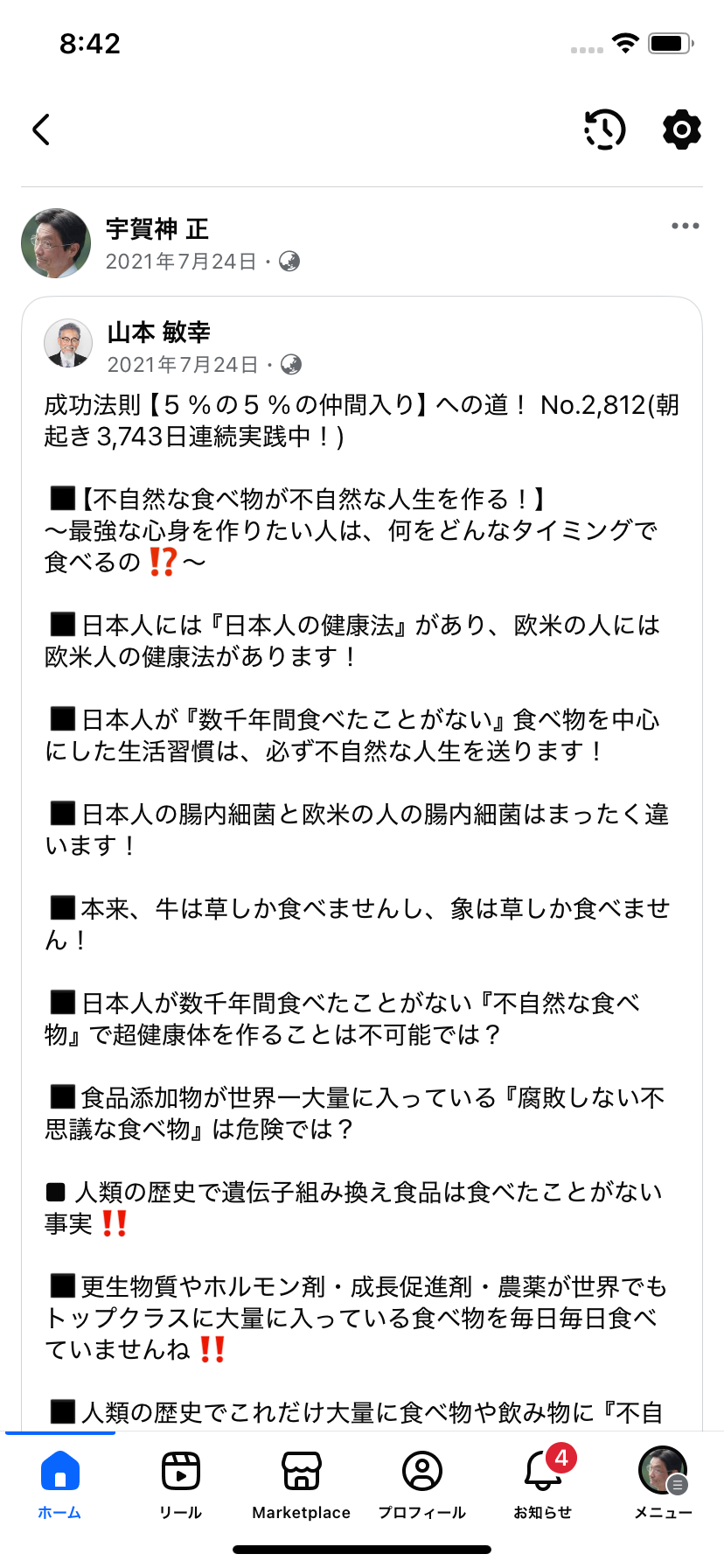
Task: Go back using the top-left arrow
Action: click(x=41, y=129)
